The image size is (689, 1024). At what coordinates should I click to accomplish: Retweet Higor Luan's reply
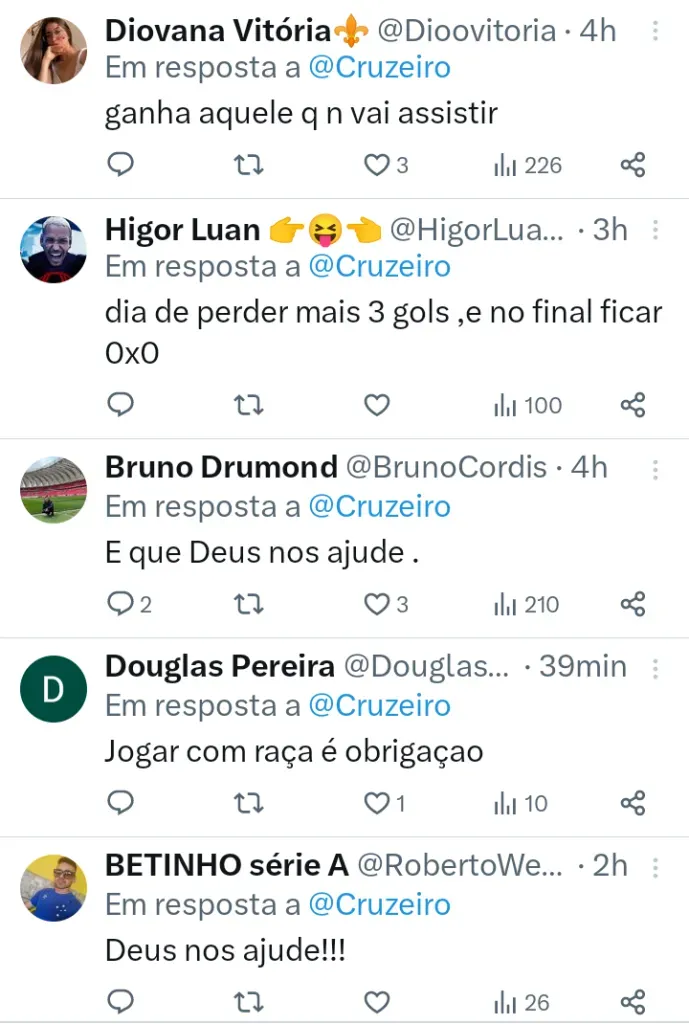coord(248,405)
